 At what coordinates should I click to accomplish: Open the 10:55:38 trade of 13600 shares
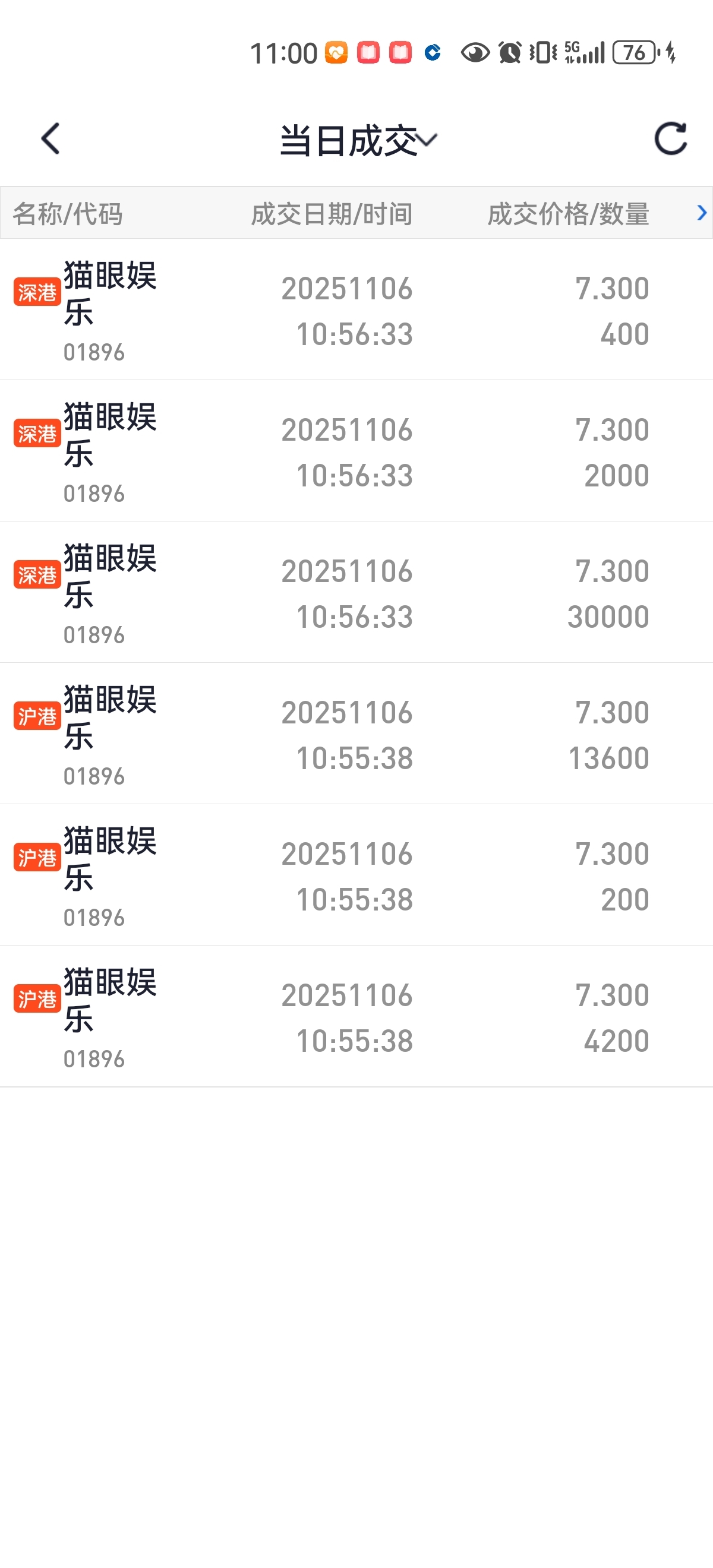click(356, 734)
